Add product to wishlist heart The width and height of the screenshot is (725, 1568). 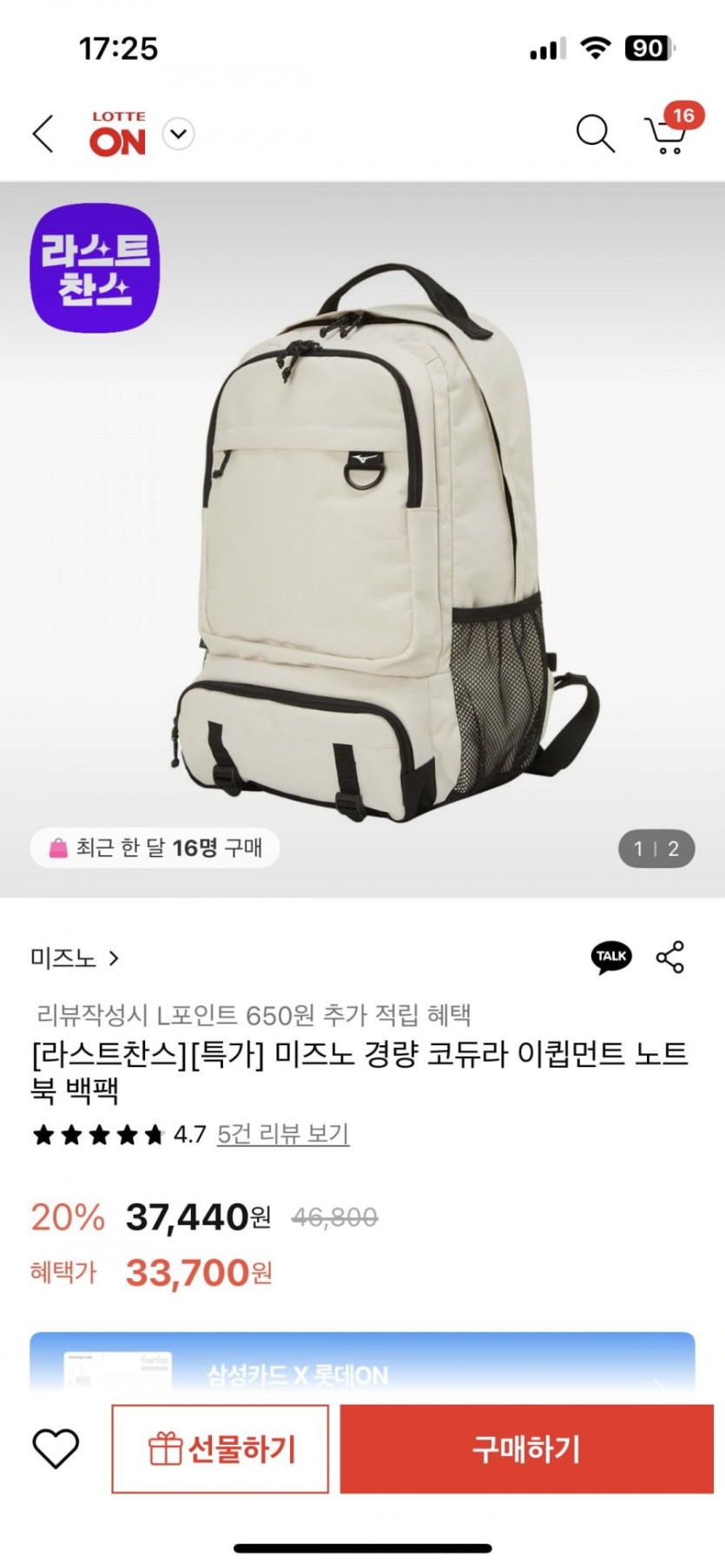(56, 1449)
